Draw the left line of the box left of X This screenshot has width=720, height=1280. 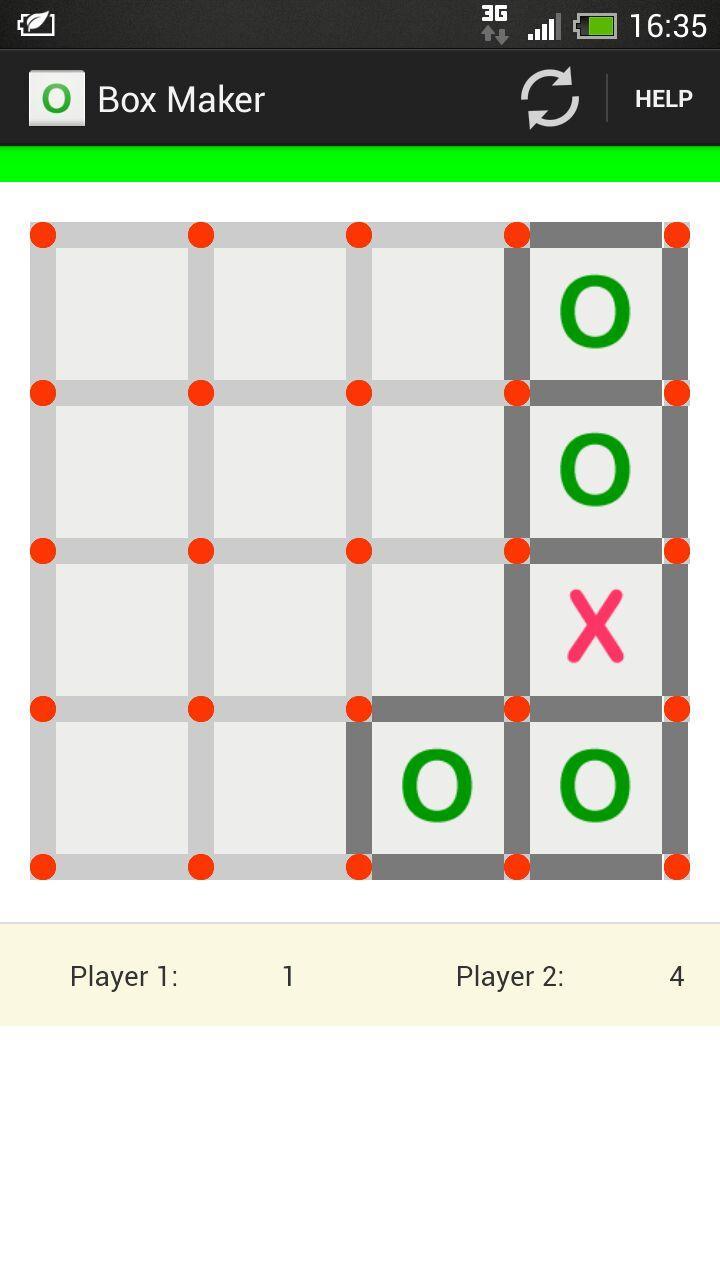click(x=359, y=630)
